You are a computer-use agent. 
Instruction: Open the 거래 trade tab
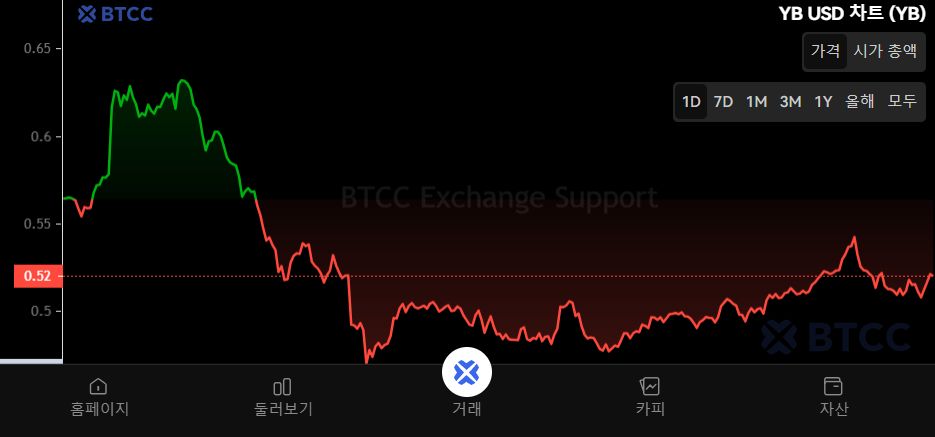pos(467,383)
